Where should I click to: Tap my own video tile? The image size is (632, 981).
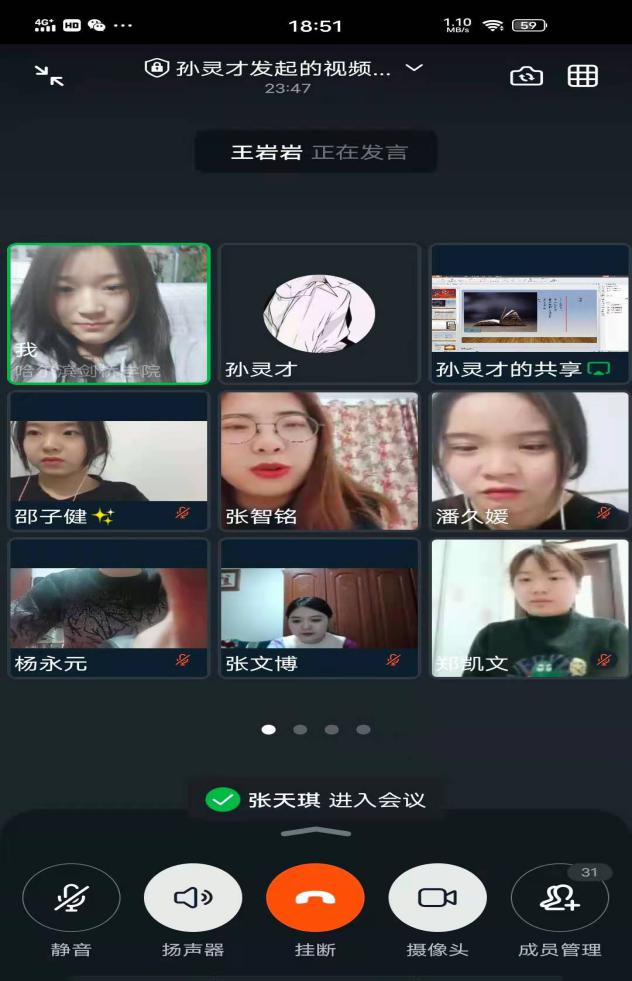coord(108,314)
